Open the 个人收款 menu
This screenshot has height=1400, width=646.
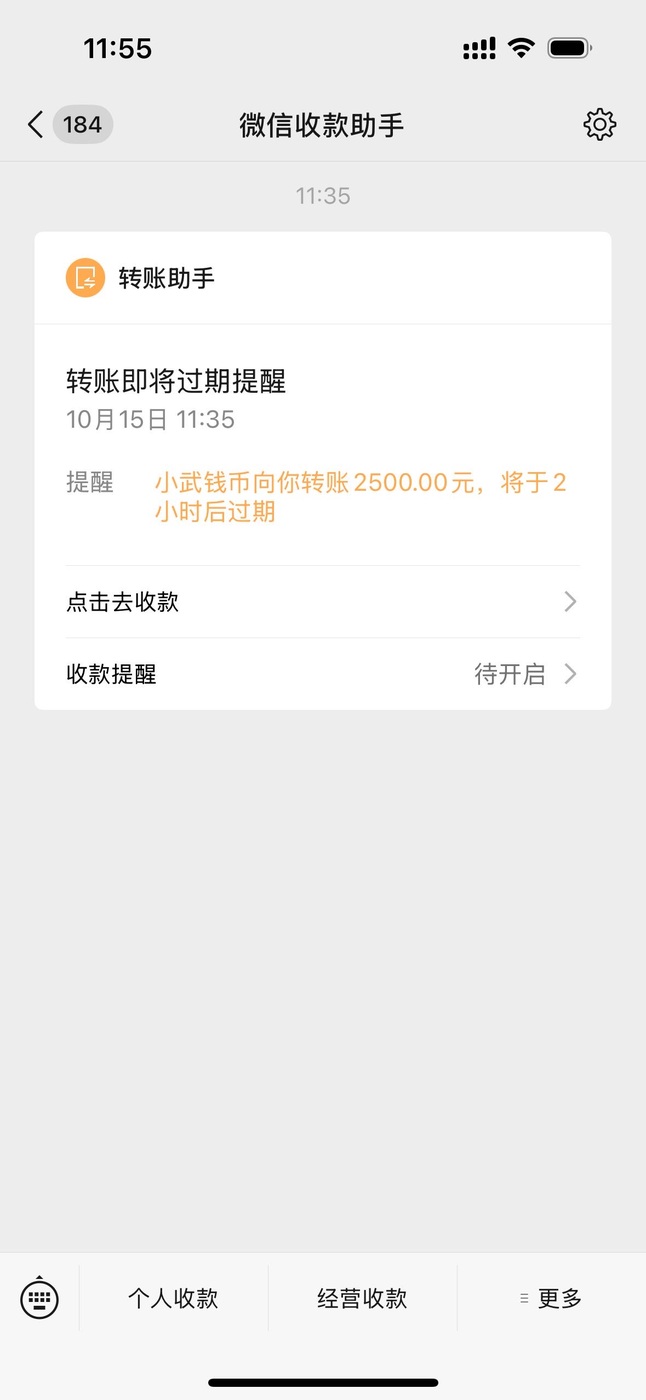[x=173, y=1298]
